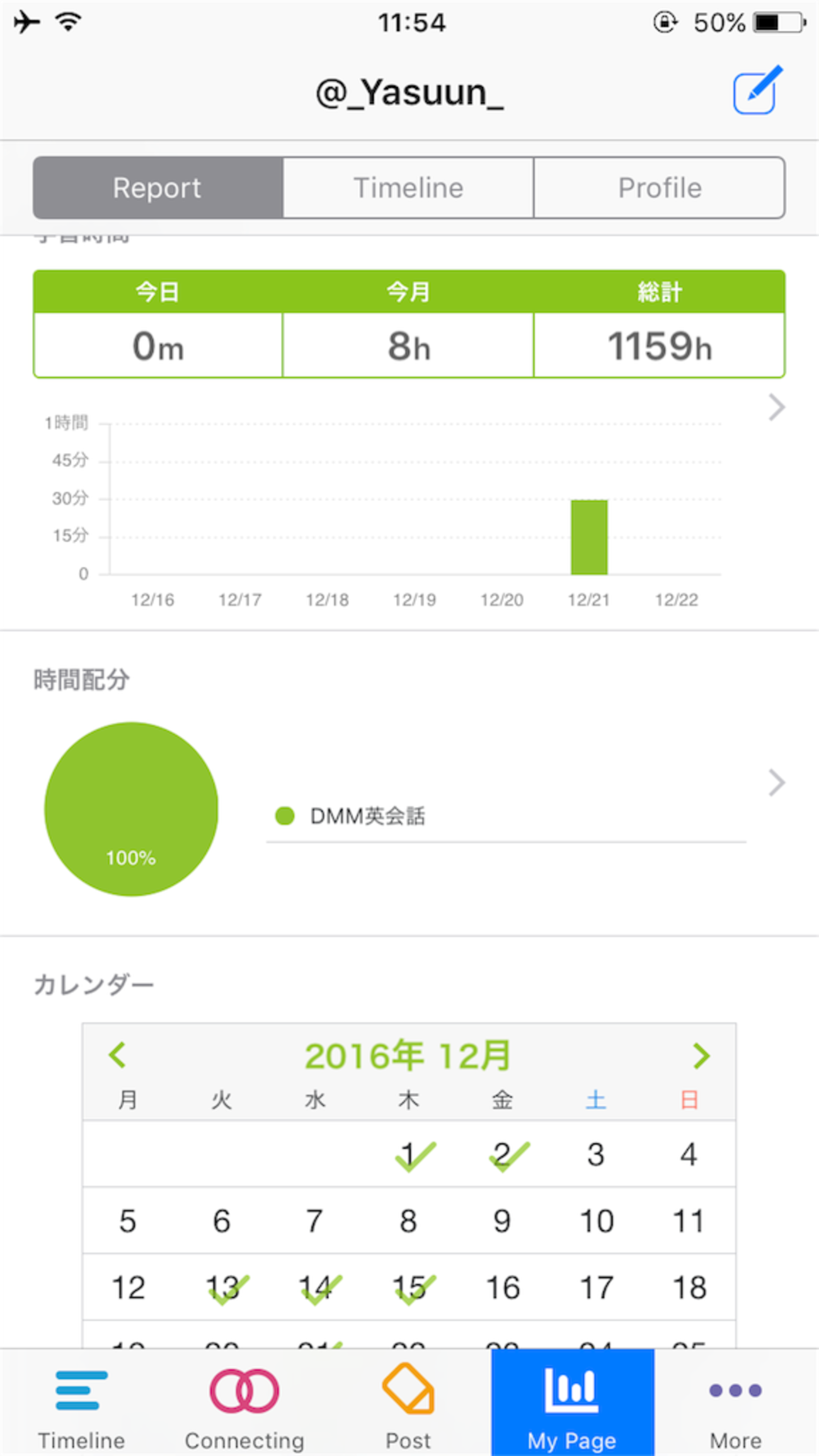819x1456 pixels.
Task: Switch to the Timeline segment at top
Action: tap(408, 188)
